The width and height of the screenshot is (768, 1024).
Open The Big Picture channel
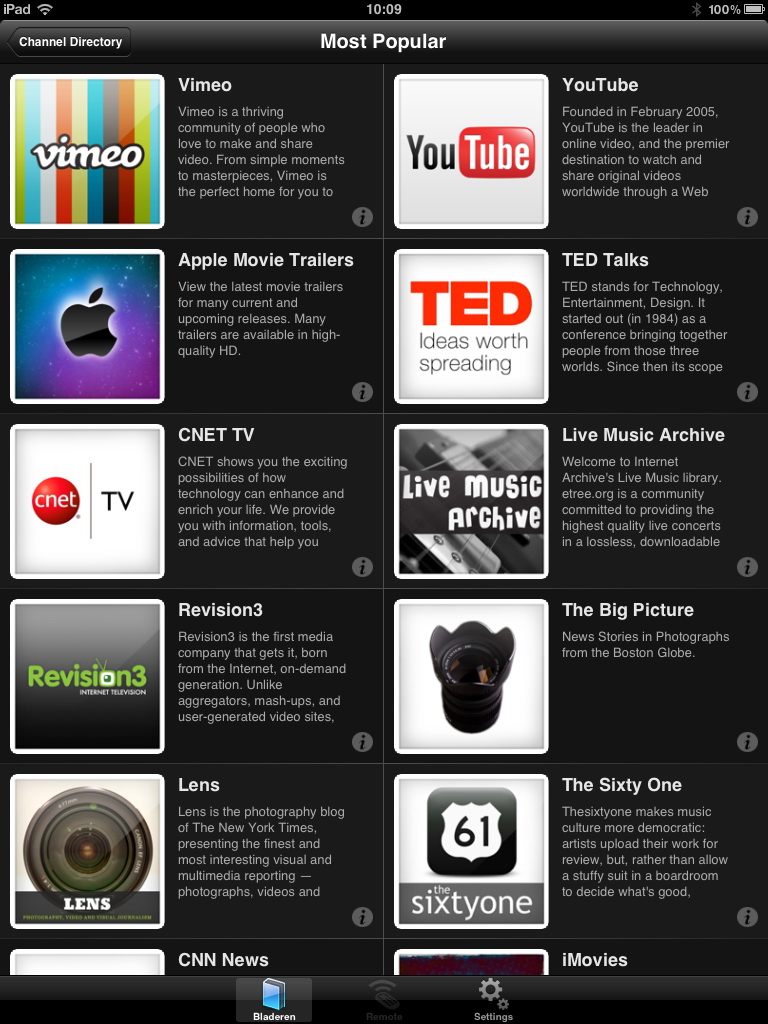(x=471, y=677)
